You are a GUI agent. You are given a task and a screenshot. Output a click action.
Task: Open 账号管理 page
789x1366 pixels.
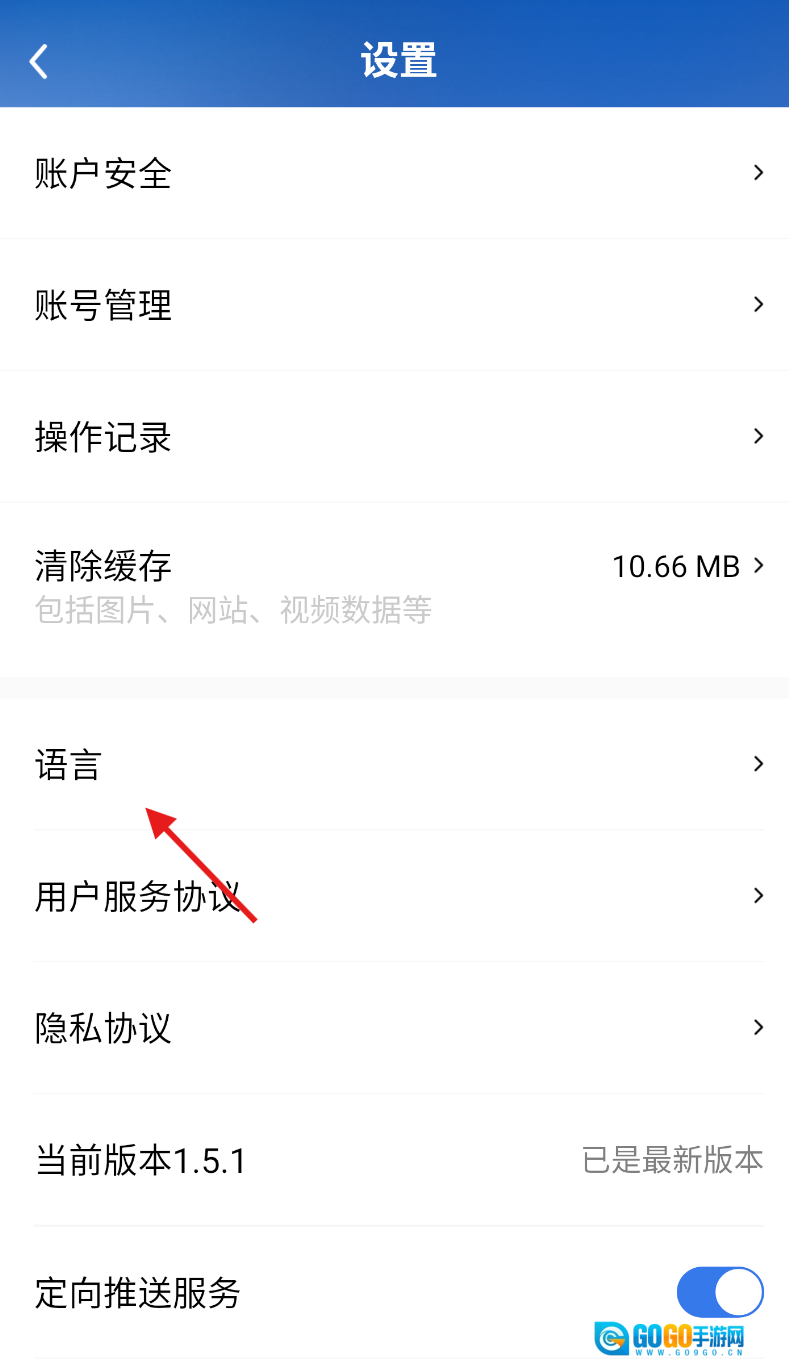pos(394,304)
